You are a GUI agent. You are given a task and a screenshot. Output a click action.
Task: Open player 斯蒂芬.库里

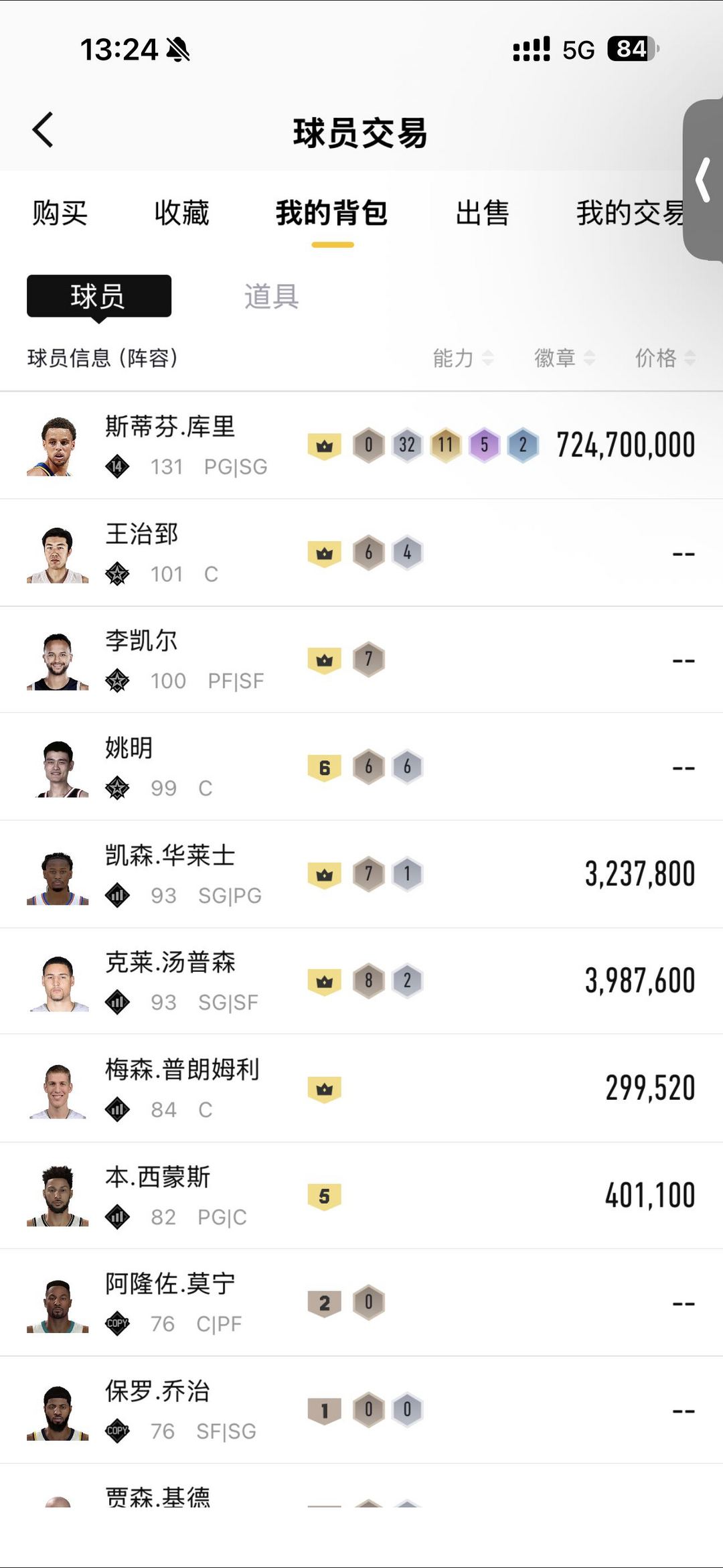[x=170, y=427]
